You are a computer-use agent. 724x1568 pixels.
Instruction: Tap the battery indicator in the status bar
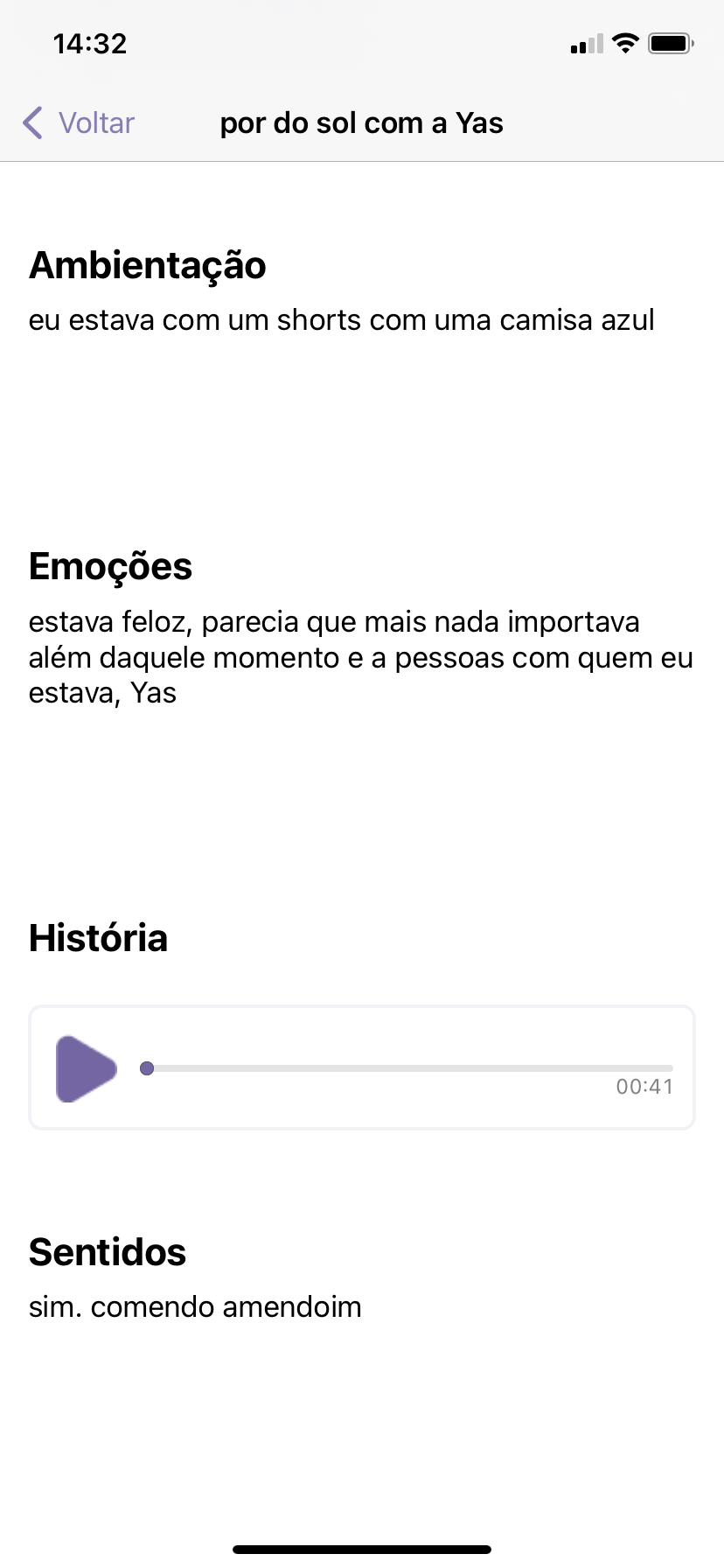tap(670, 42)
